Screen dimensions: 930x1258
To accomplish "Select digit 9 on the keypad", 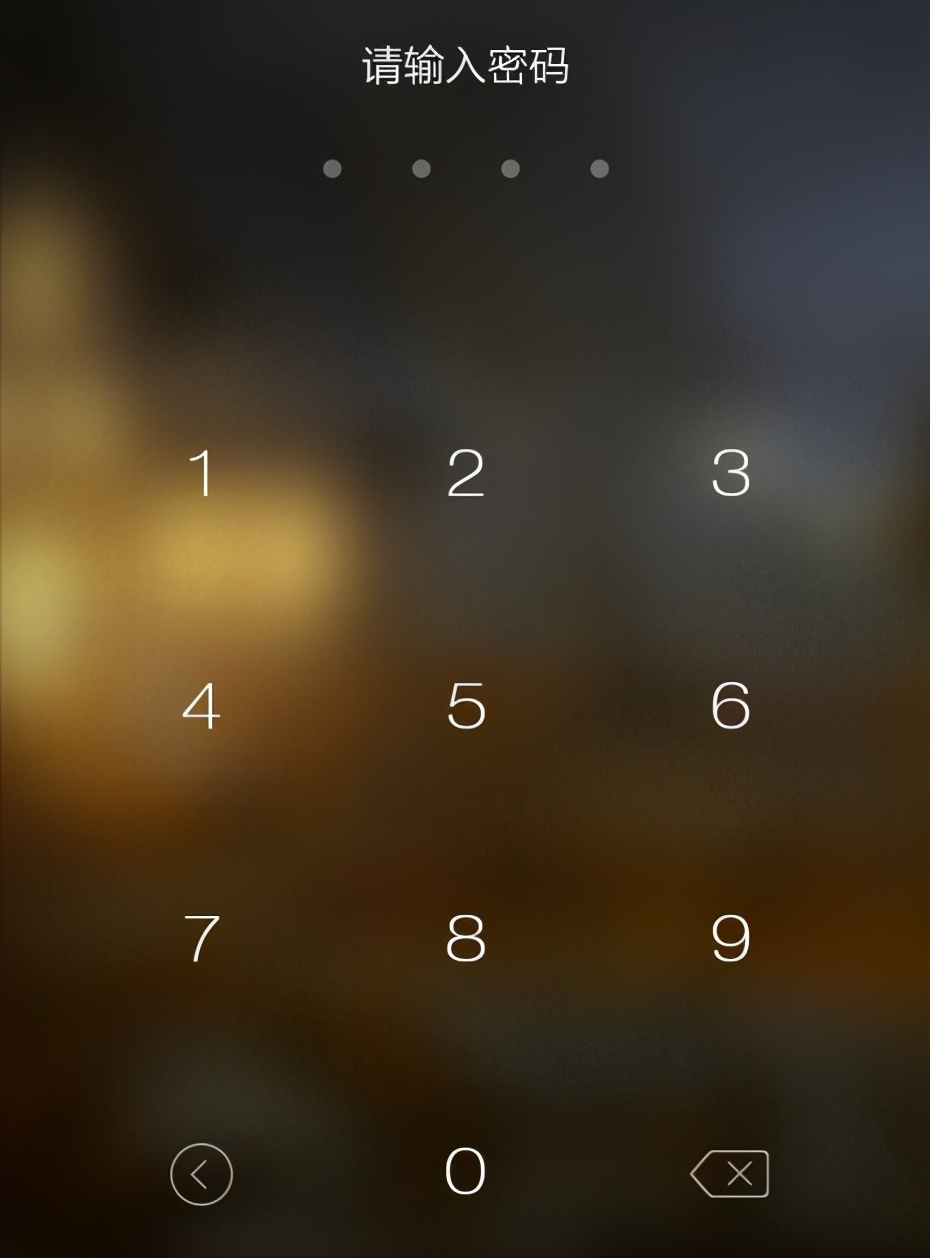I will click(x=730, y=939).
